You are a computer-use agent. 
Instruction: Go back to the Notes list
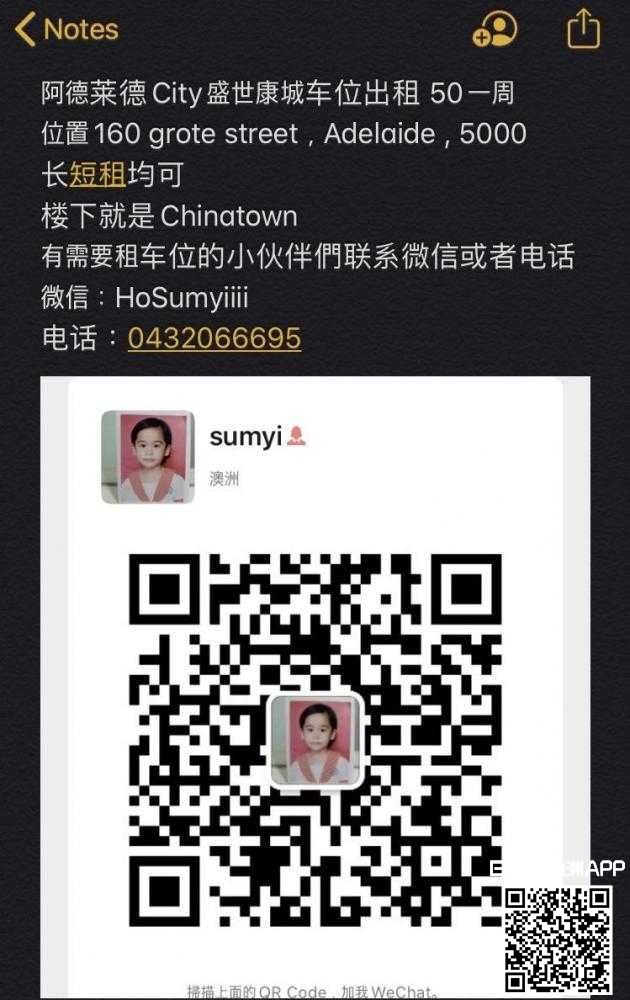click(x=66, y=30)
